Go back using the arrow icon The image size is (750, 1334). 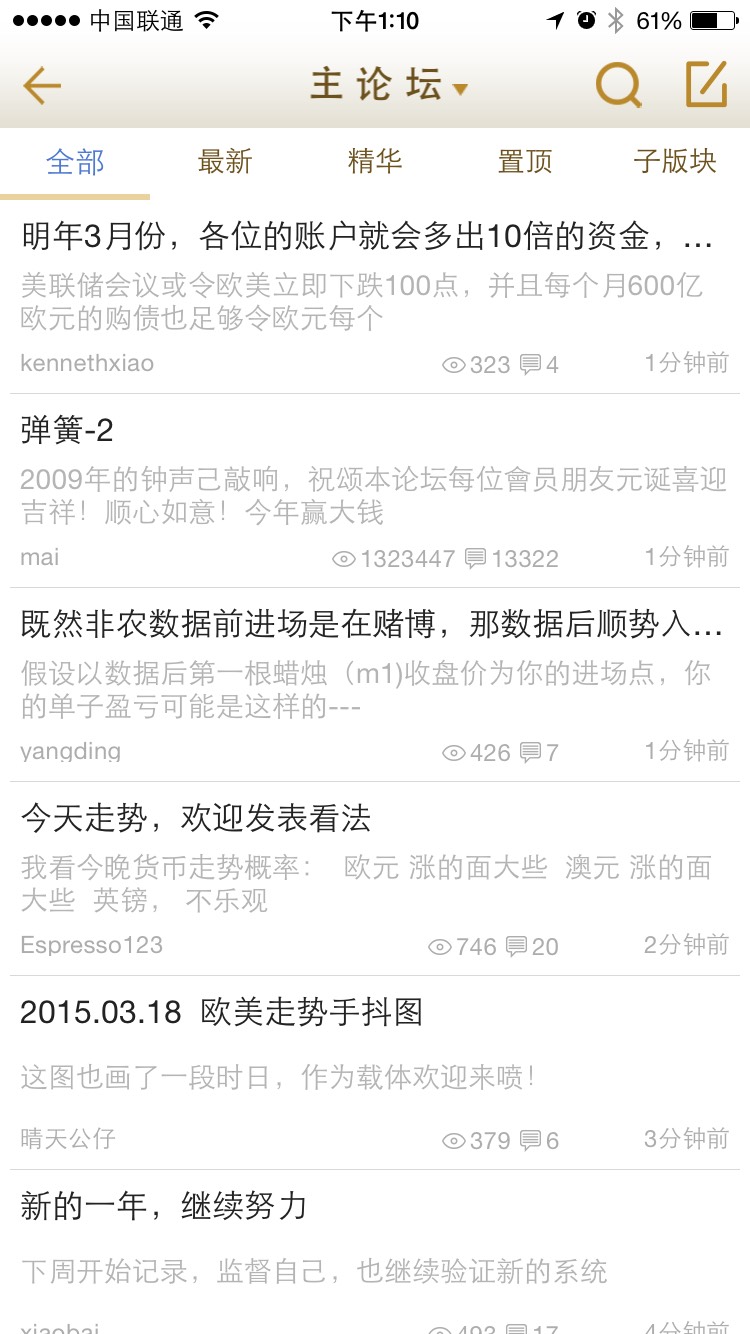[42, 86]
